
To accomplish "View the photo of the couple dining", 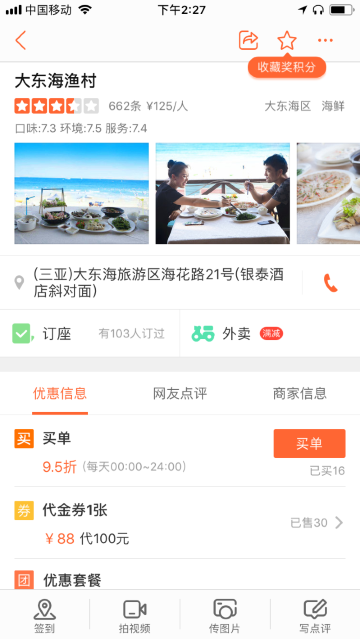I will (x=223, y=193).
